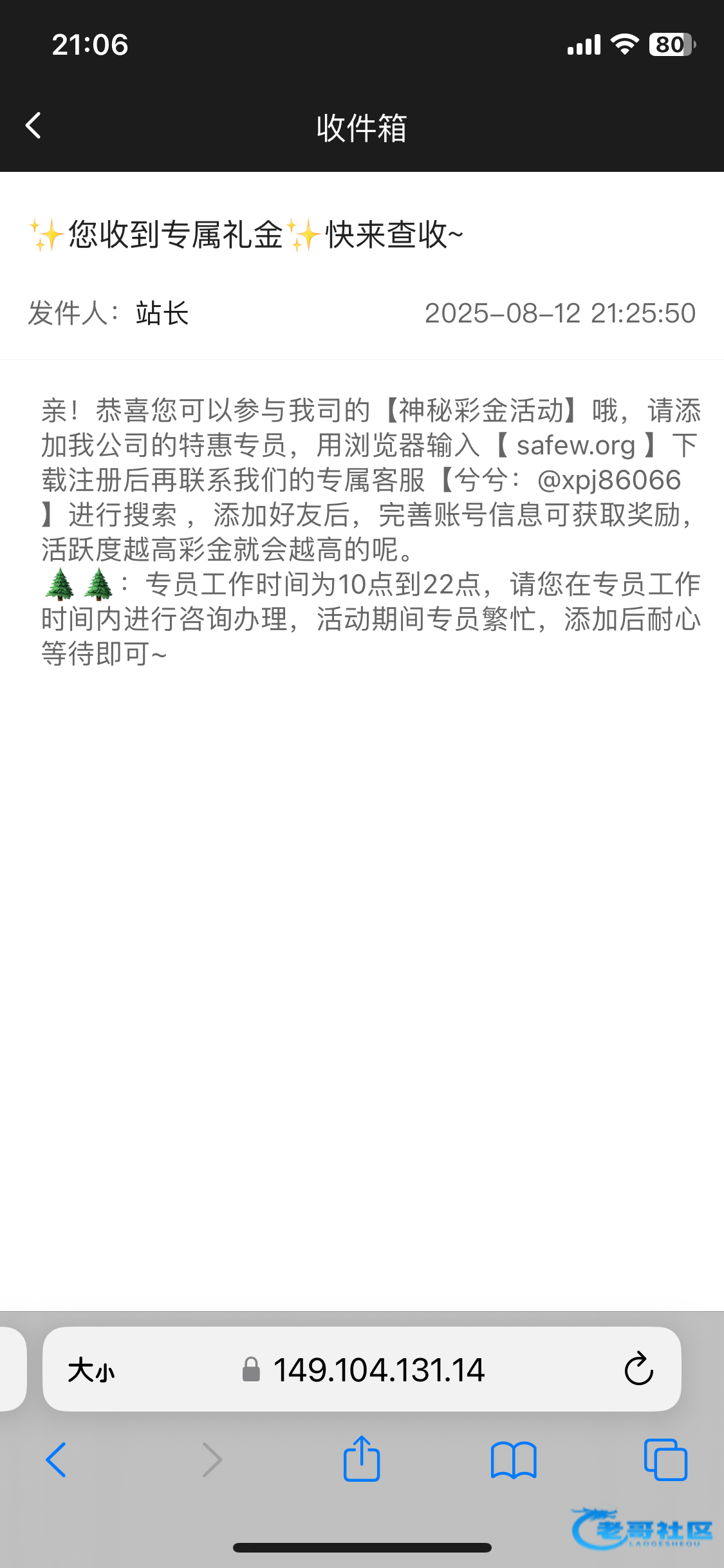Image resolution: width=724 pixels, height=1568 pixels.
Task: Navigate back in Safari toolbar
Action: [x=56, y=1459]
